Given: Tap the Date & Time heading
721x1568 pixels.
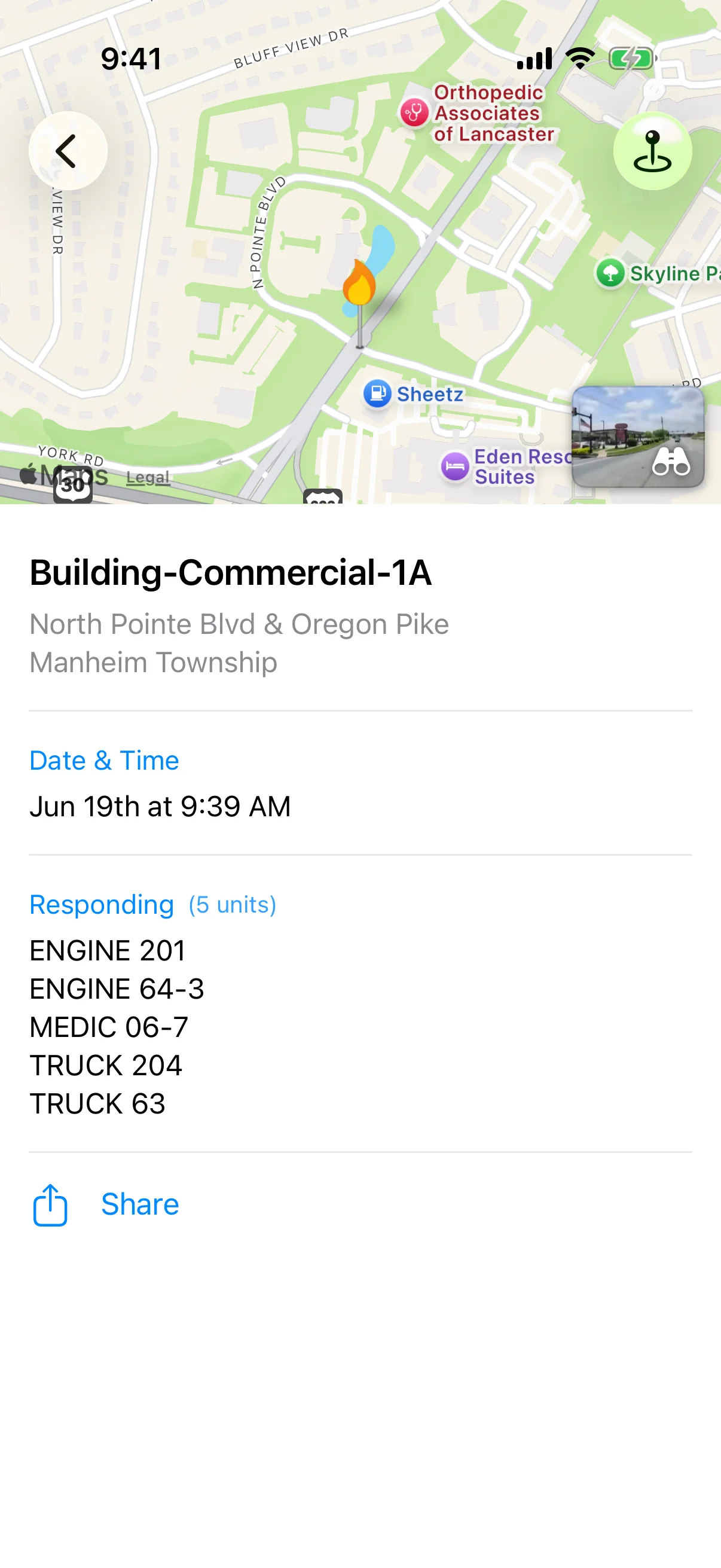Looking at the screenshot, I should [103, 760].
